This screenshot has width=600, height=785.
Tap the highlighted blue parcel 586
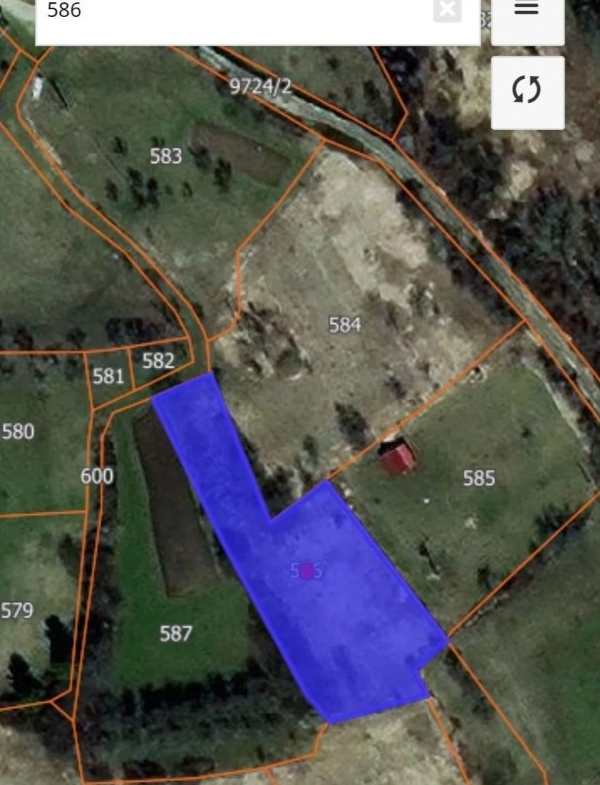[x=330, y=600]
